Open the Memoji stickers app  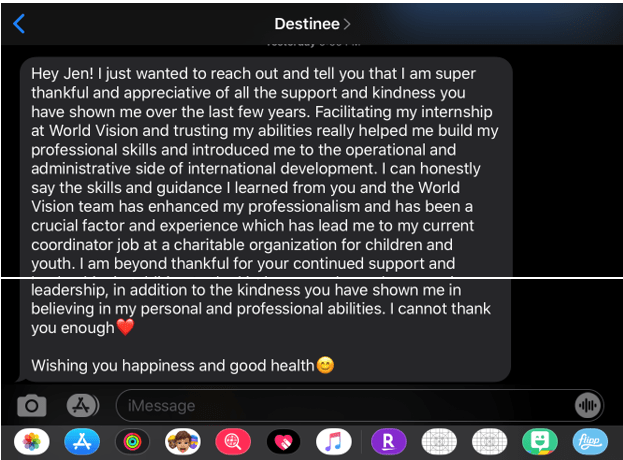(x=182, y=441)
